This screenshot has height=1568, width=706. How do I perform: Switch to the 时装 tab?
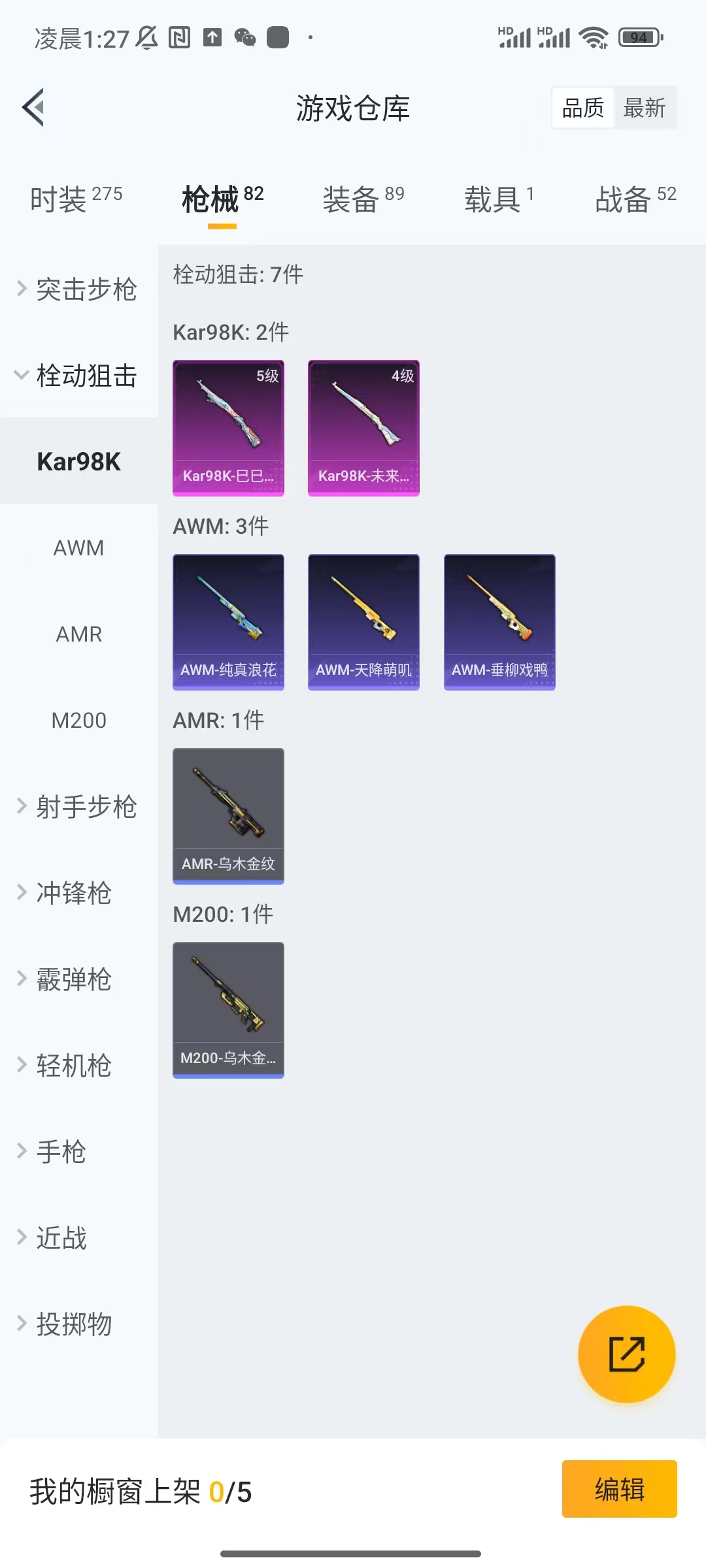coord(76,199)
